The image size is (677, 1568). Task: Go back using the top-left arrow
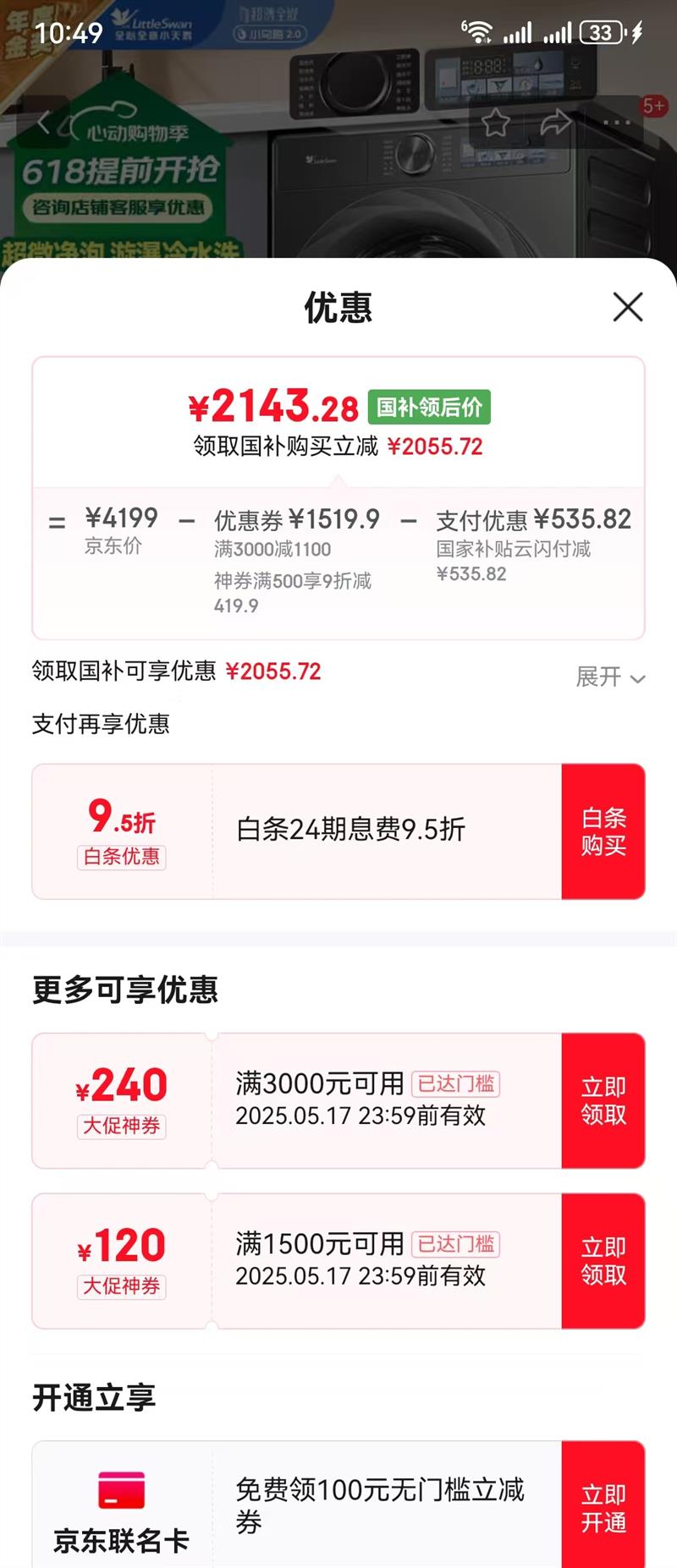(44, 123)
